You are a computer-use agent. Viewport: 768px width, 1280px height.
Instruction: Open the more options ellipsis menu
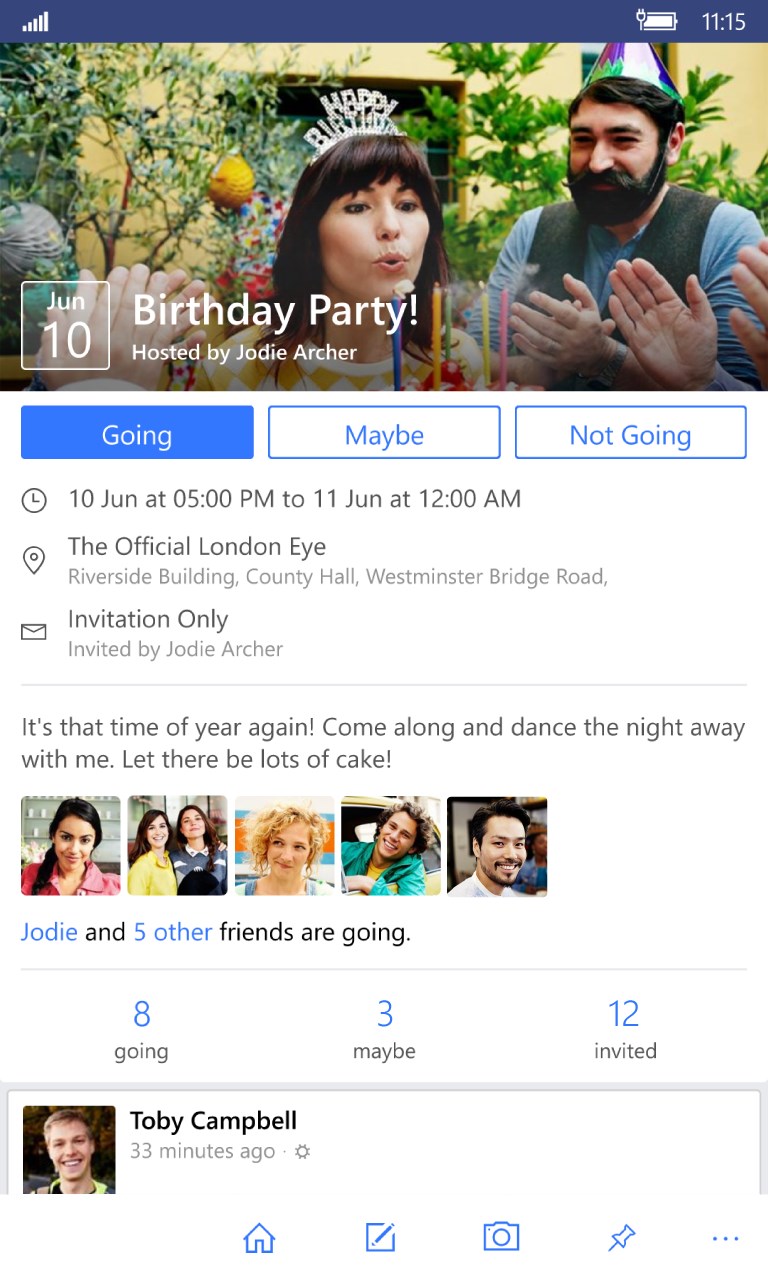pos(725,1238)
